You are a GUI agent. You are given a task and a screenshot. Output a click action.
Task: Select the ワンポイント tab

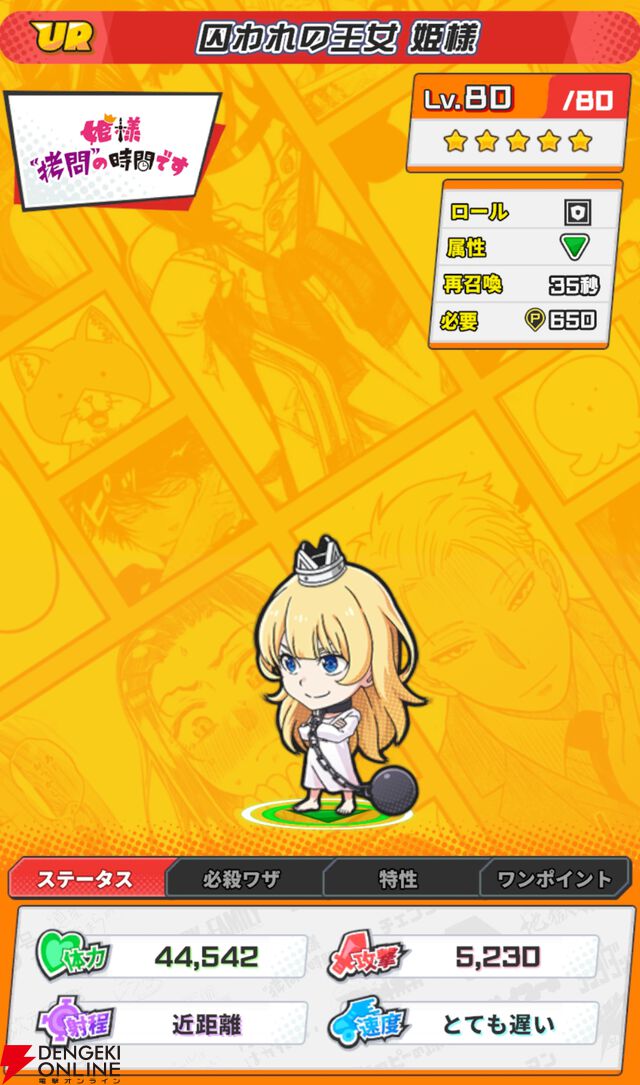(554, 879)
